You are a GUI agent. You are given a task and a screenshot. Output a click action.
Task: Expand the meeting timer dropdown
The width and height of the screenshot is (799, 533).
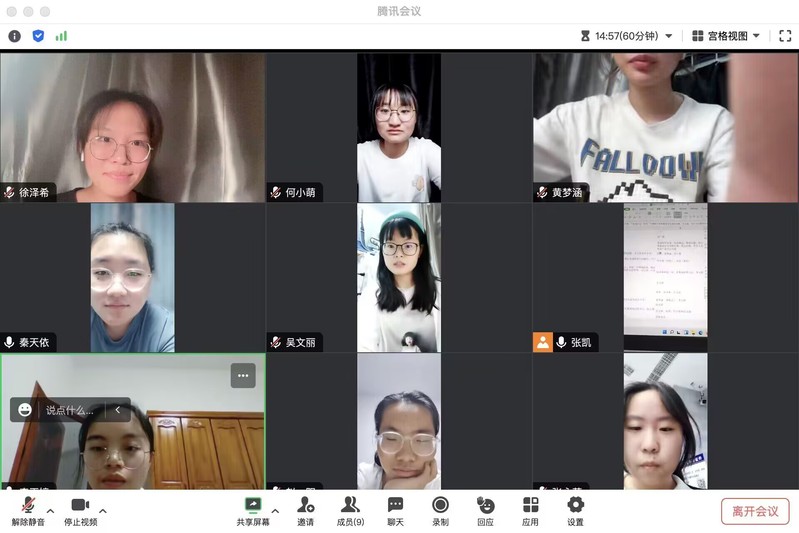pyautogui.click(x=669, y=36)
